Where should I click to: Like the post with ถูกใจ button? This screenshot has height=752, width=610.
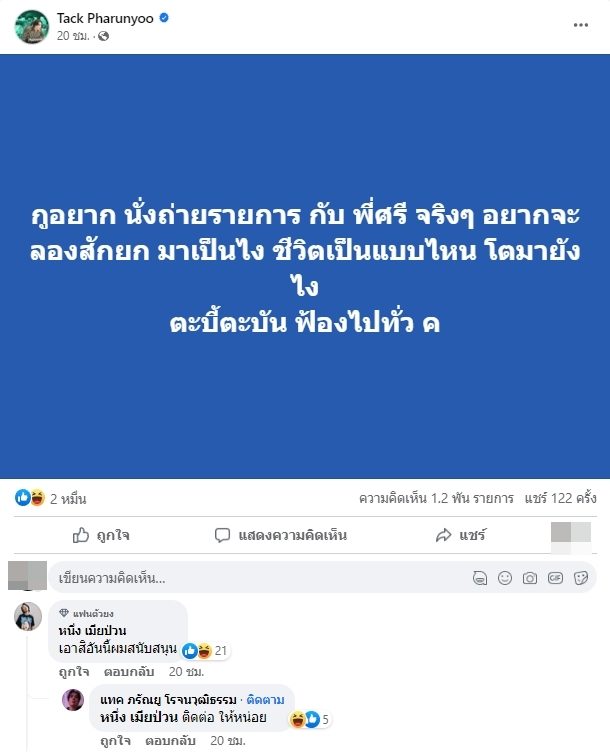click(104, 535)
